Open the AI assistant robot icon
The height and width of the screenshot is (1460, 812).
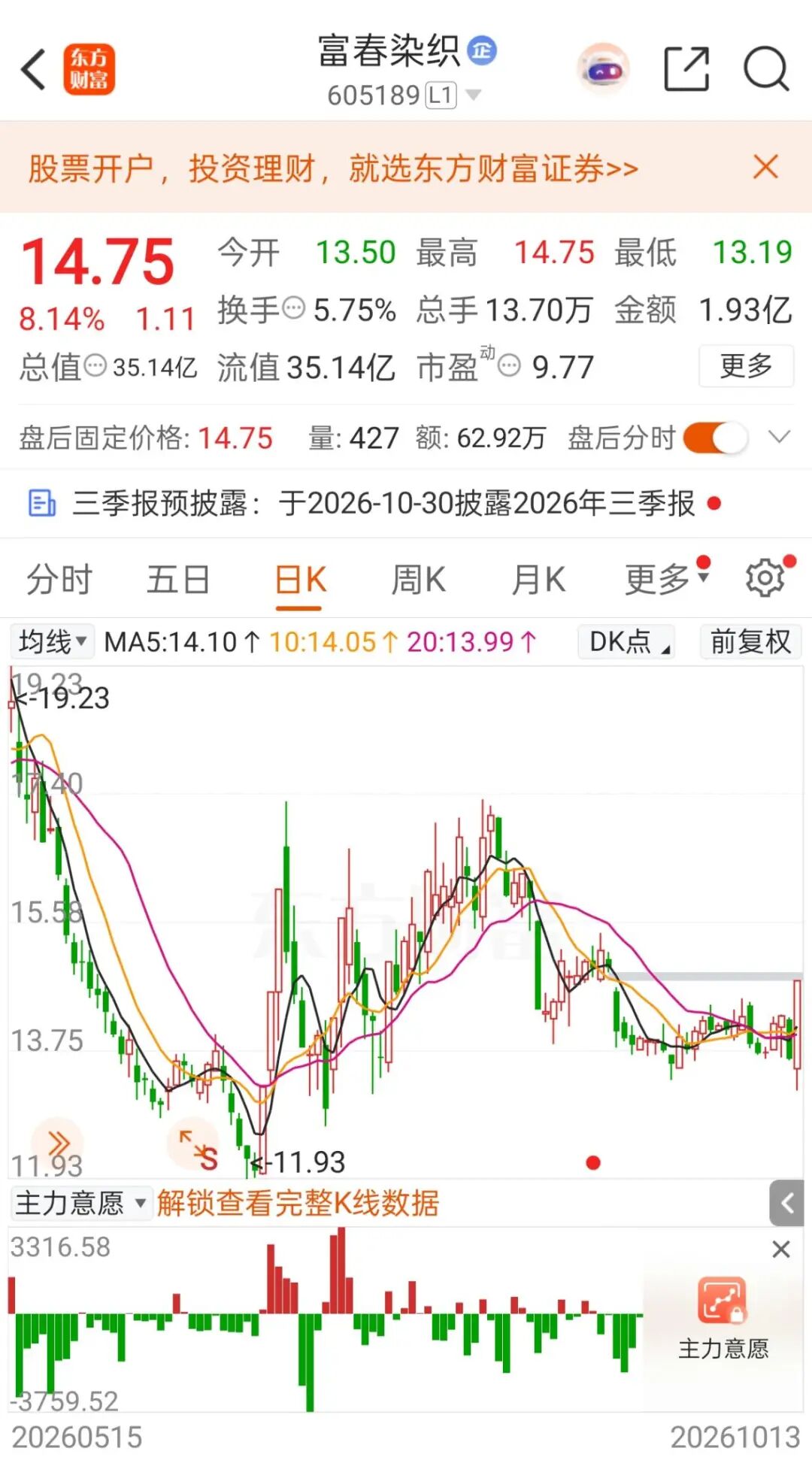(603, 70)
